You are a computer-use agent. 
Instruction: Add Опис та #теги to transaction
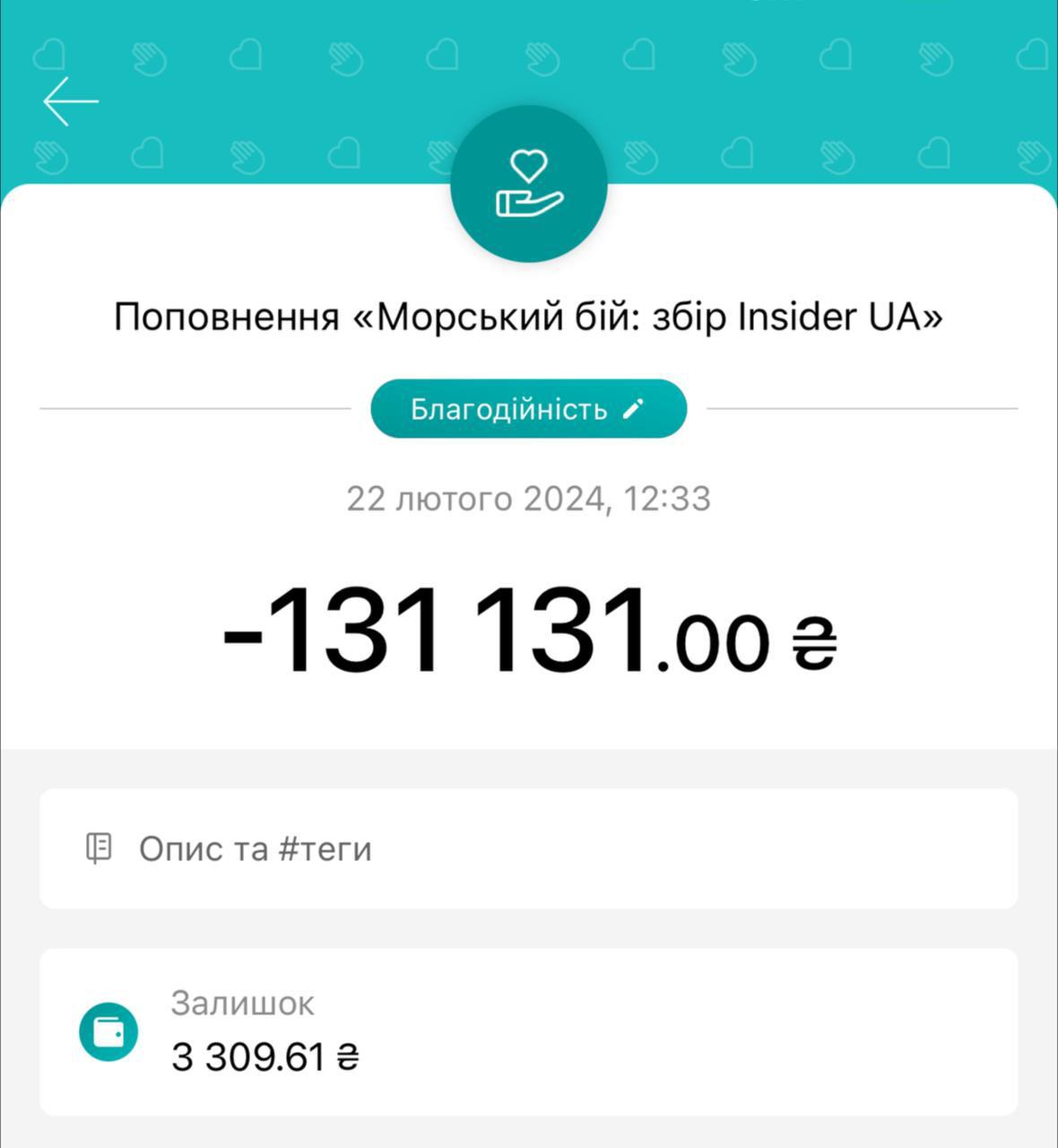(x=528, y=848)
